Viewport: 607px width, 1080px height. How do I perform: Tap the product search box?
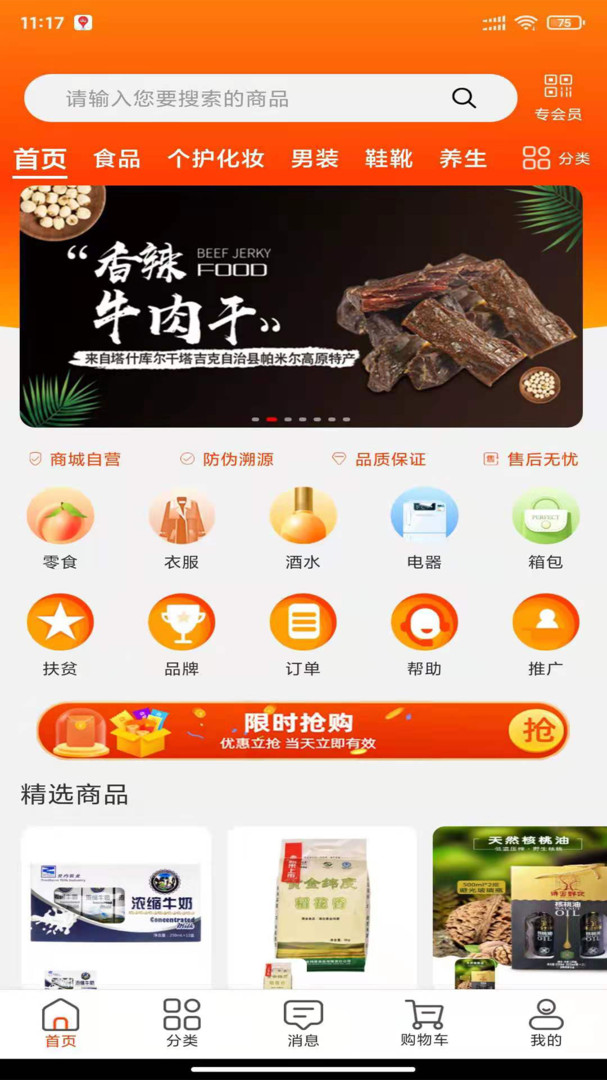point(250,98)
